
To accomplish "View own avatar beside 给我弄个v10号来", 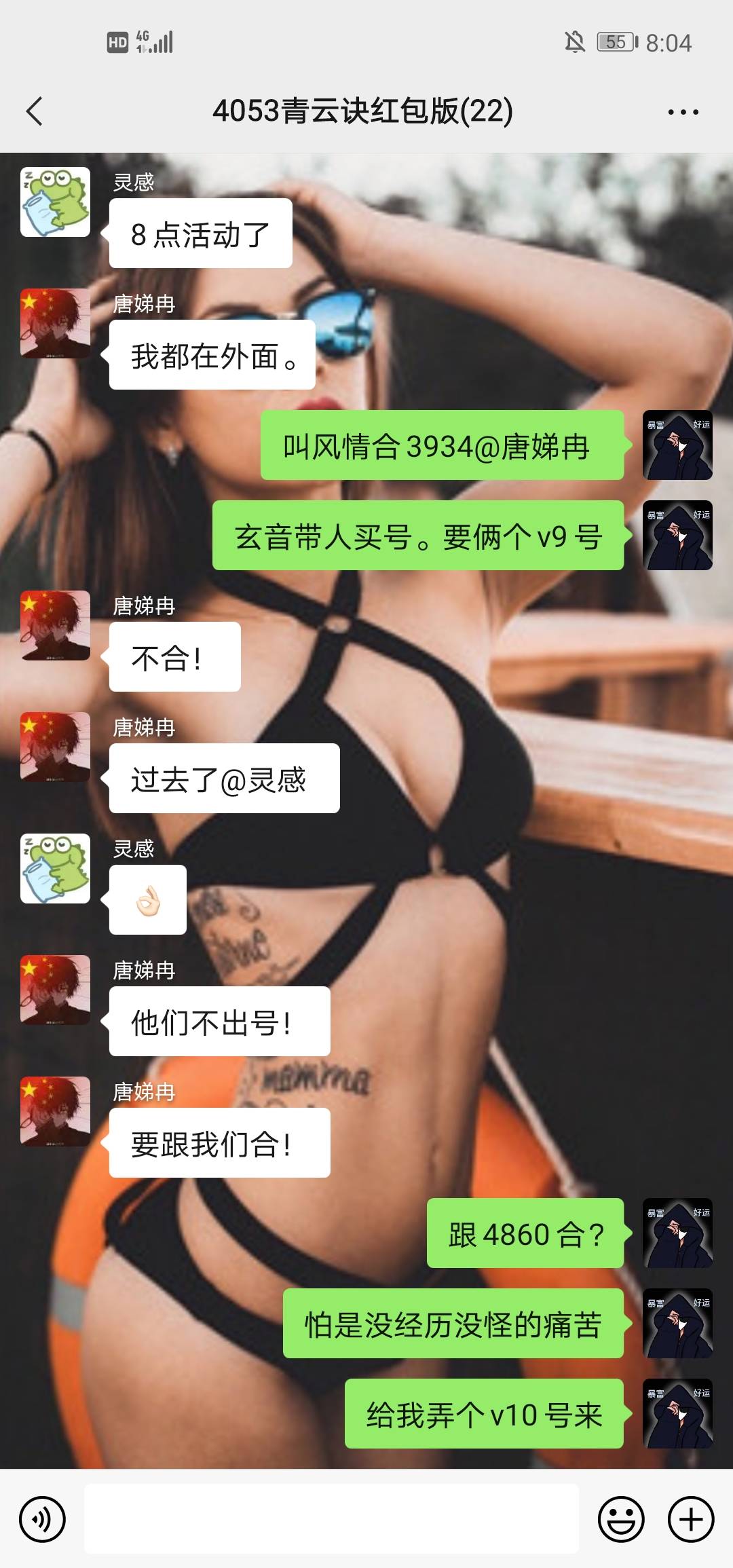I will (677, 1413).
